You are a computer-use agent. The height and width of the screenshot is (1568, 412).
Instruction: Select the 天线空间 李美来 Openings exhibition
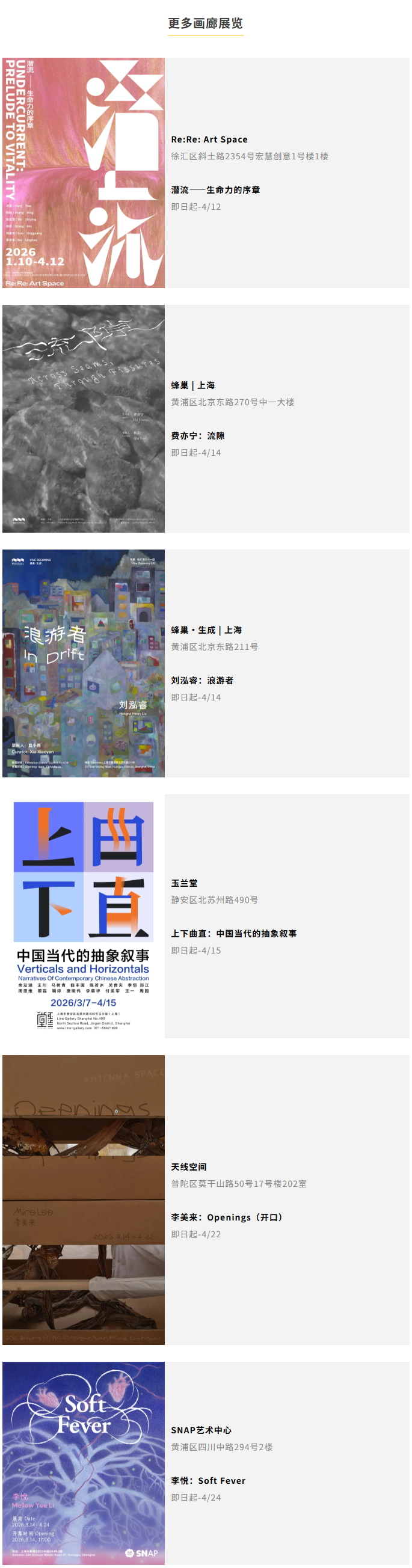[206, 1200]
